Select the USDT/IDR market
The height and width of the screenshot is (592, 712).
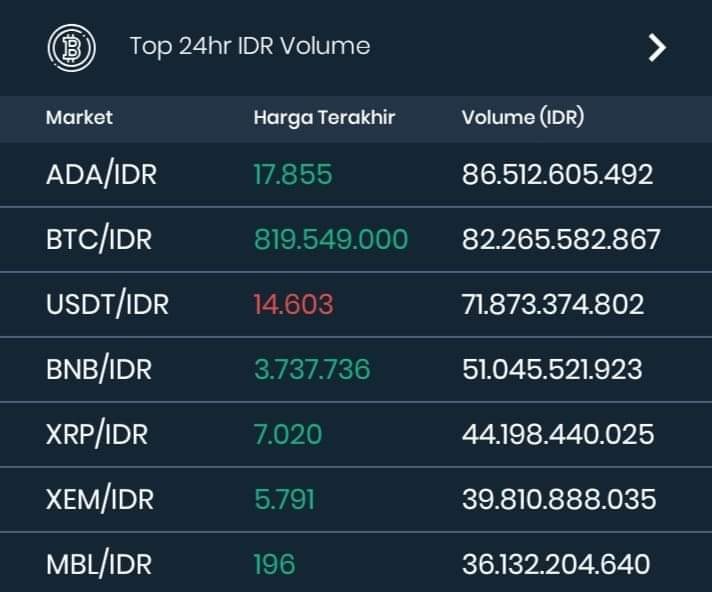tap(356, 305)
